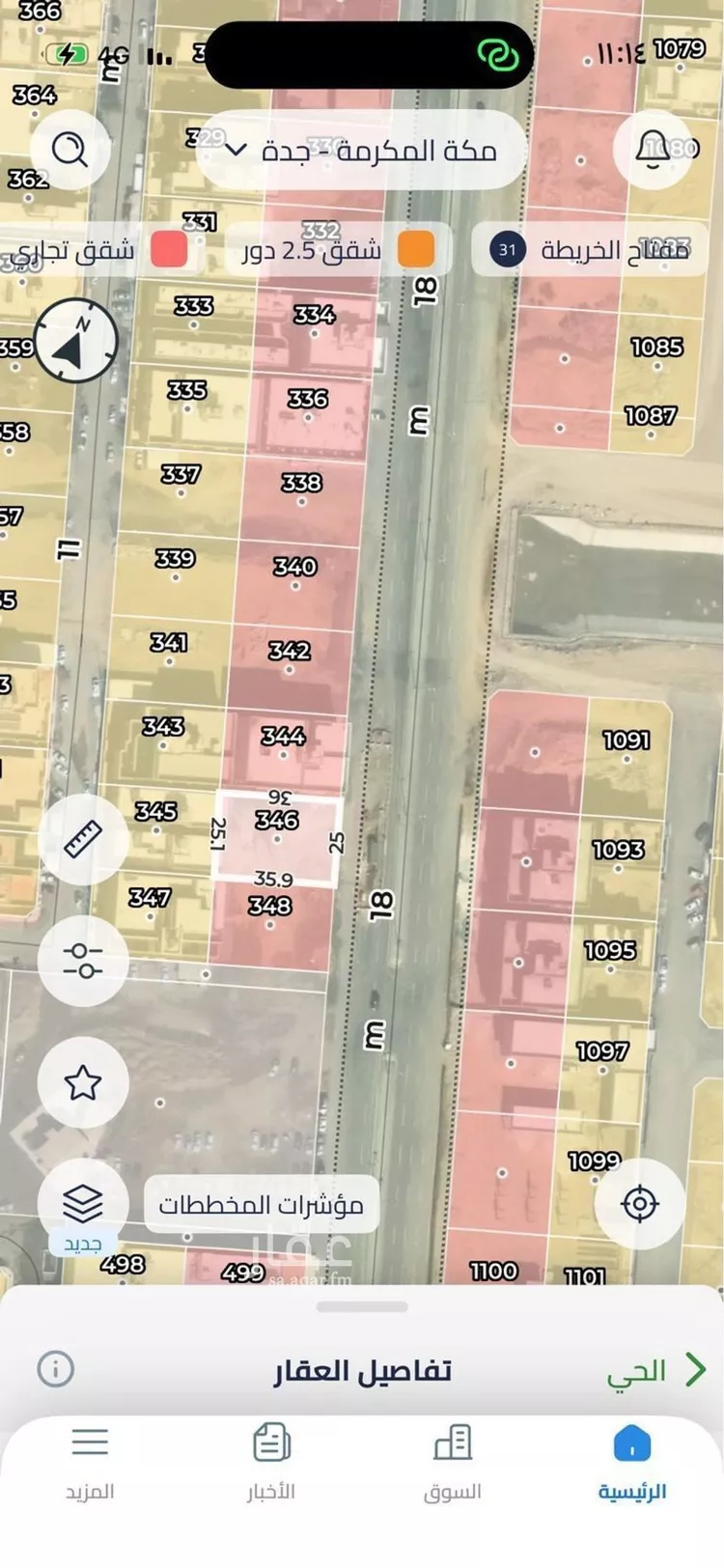Open the map filter sliders

[x=83, y=961]
